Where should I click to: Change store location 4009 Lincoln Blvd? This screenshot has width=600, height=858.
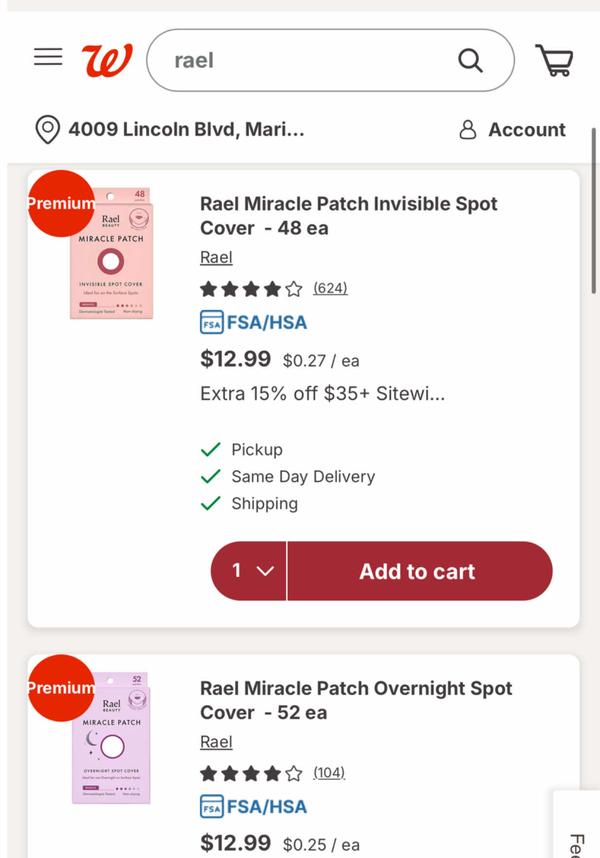(x=170, y=129)
